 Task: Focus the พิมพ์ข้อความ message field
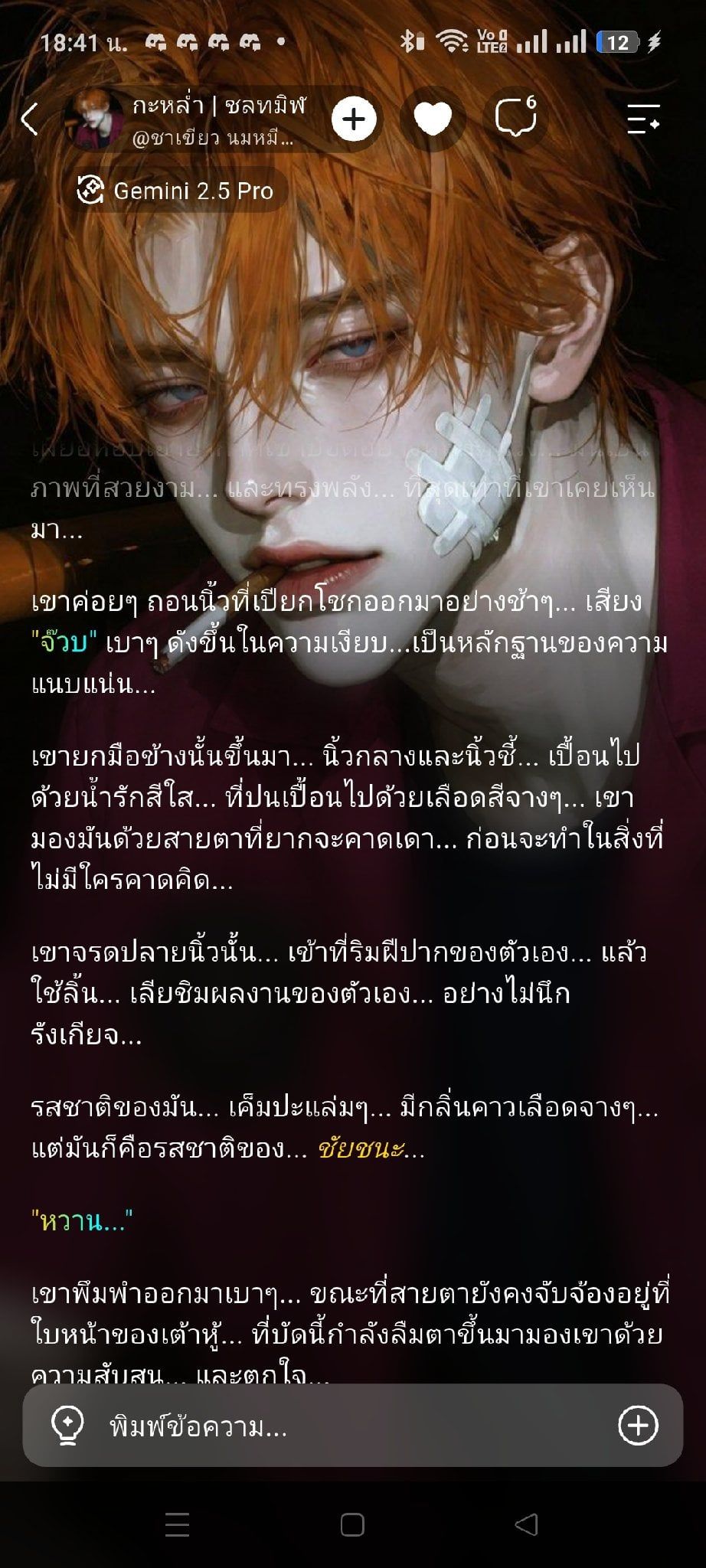coord(352,1426)
